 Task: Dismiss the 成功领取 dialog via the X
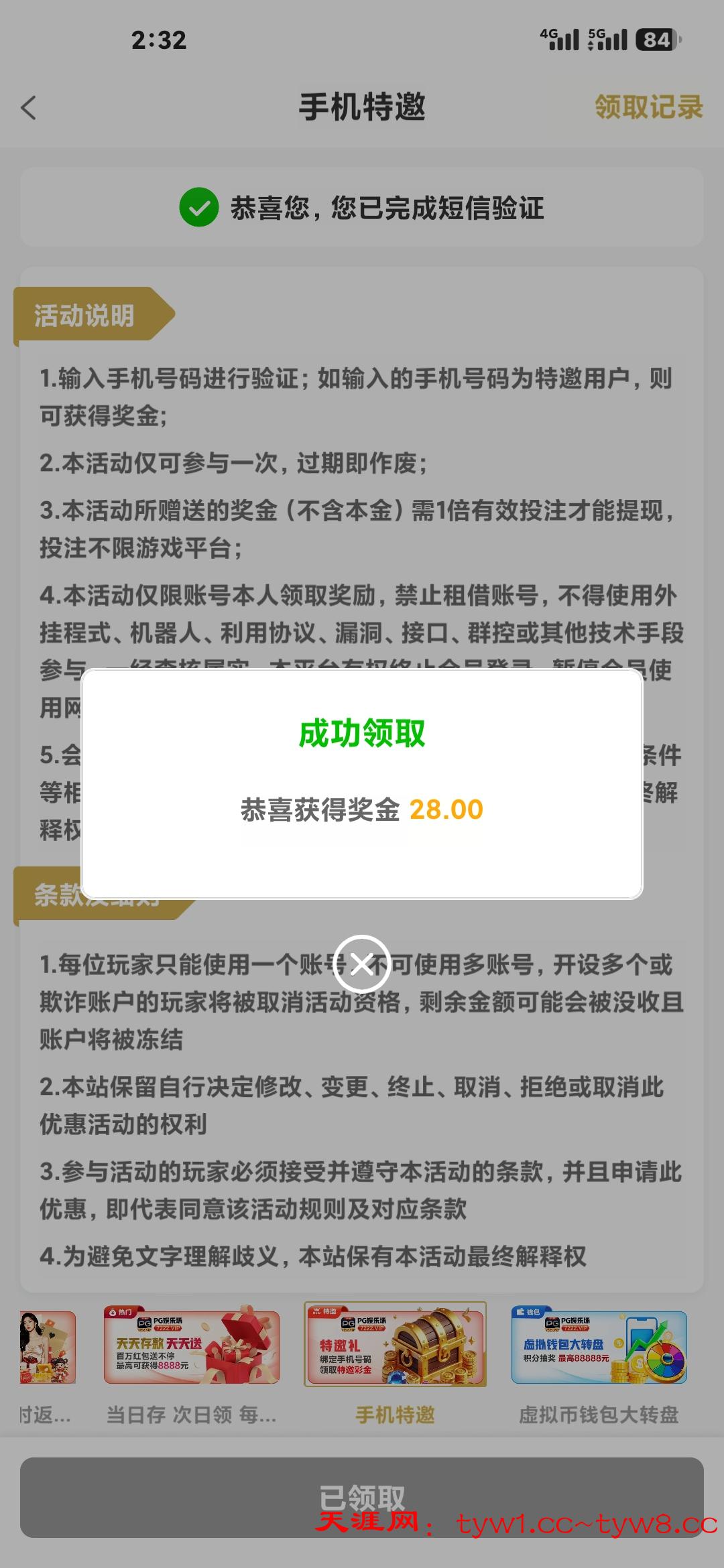pos(362,962)
